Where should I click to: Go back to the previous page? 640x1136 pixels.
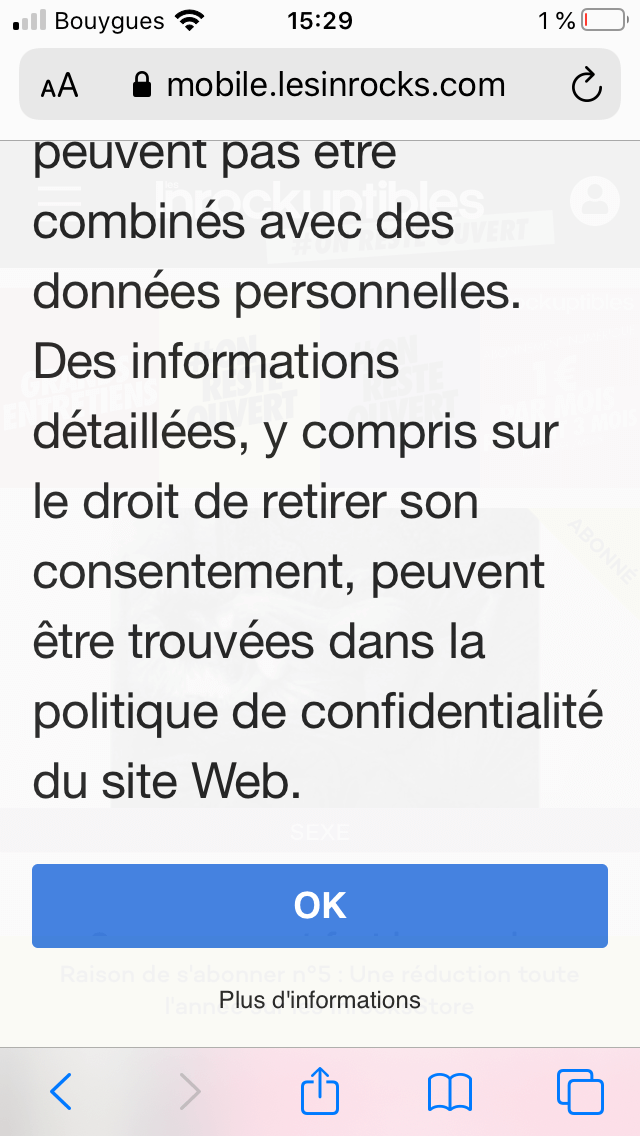(61, 1091)
